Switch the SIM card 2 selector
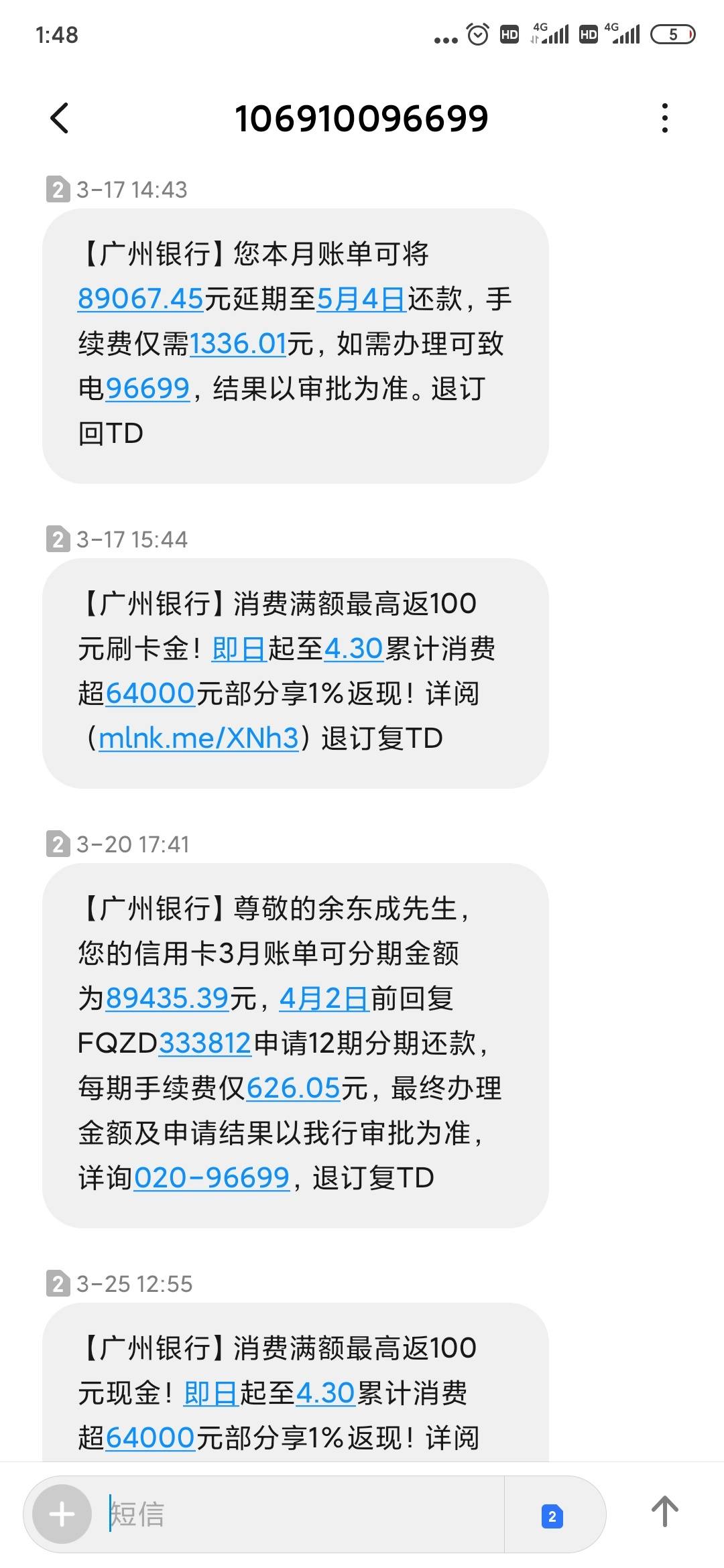Viewport: 724px width, 1568px height. coord(552,1516)
